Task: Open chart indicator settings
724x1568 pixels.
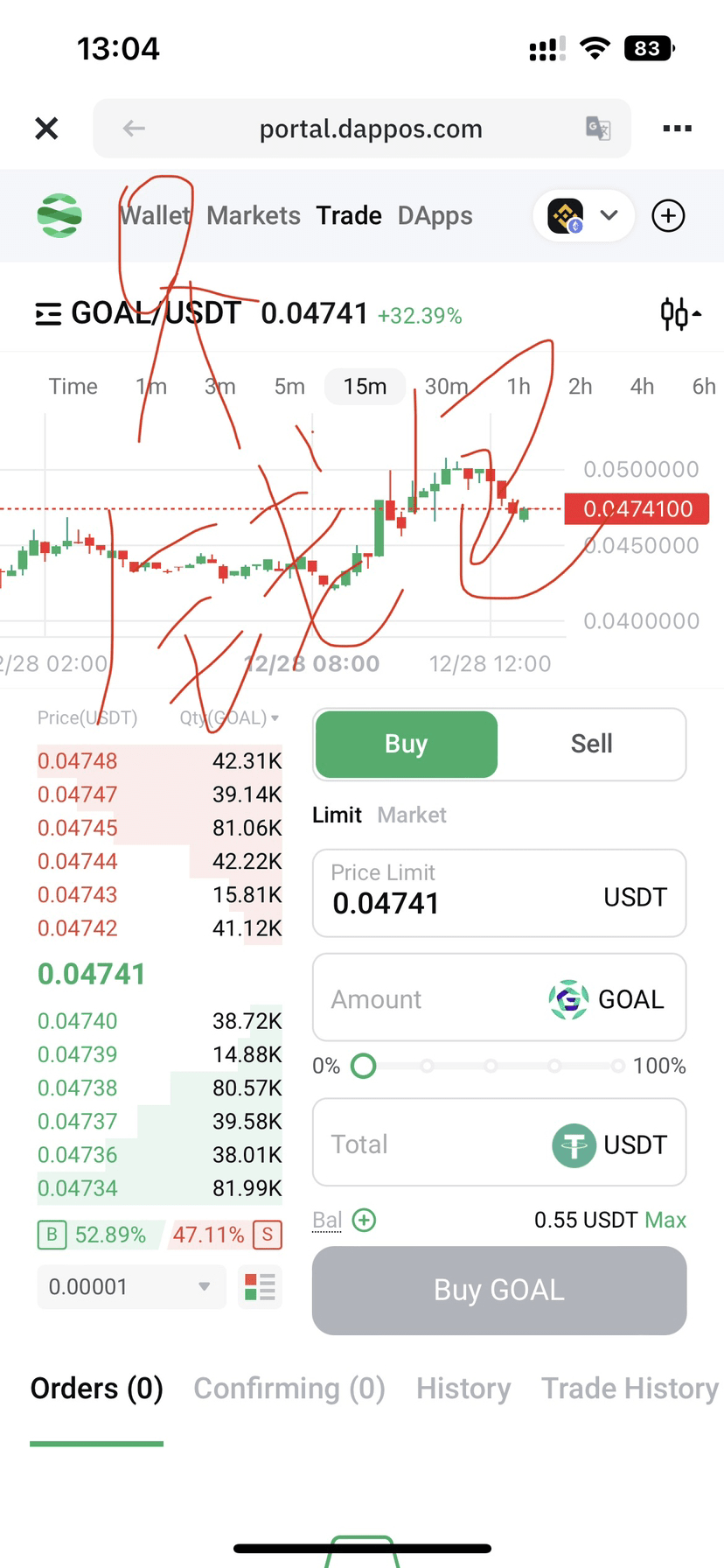Action: click(x=680, y=313)
